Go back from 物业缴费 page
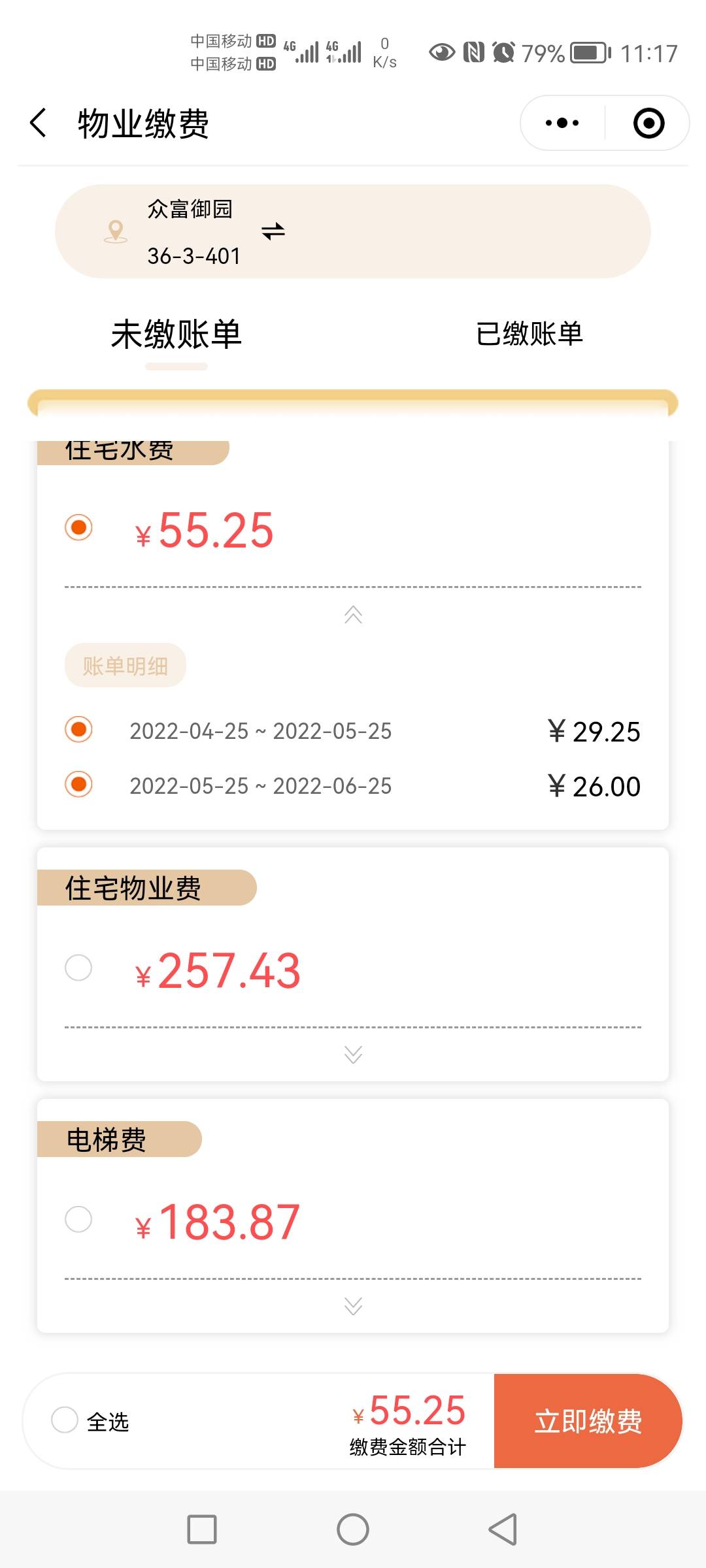This screenshot has width=706, height=1568. 39,123
